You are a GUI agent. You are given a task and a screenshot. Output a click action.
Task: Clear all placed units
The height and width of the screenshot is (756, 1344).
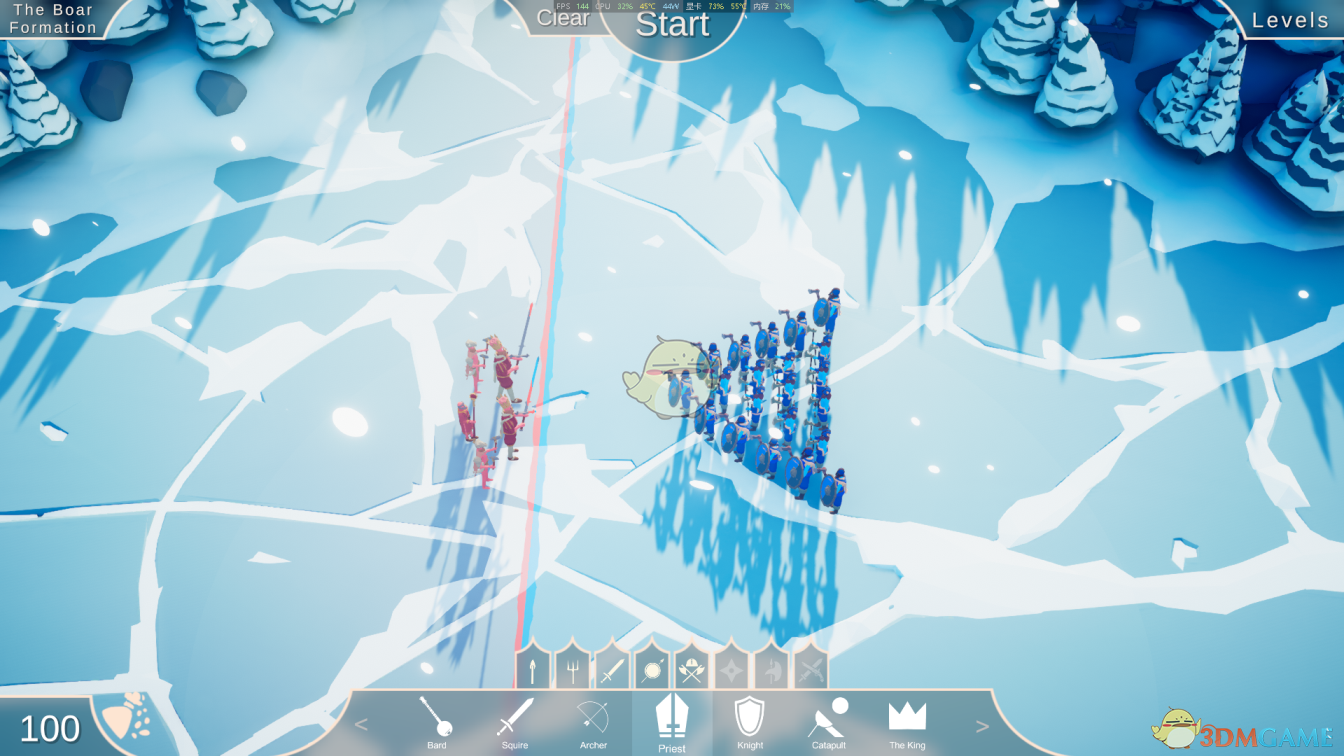tap(563, 18)
